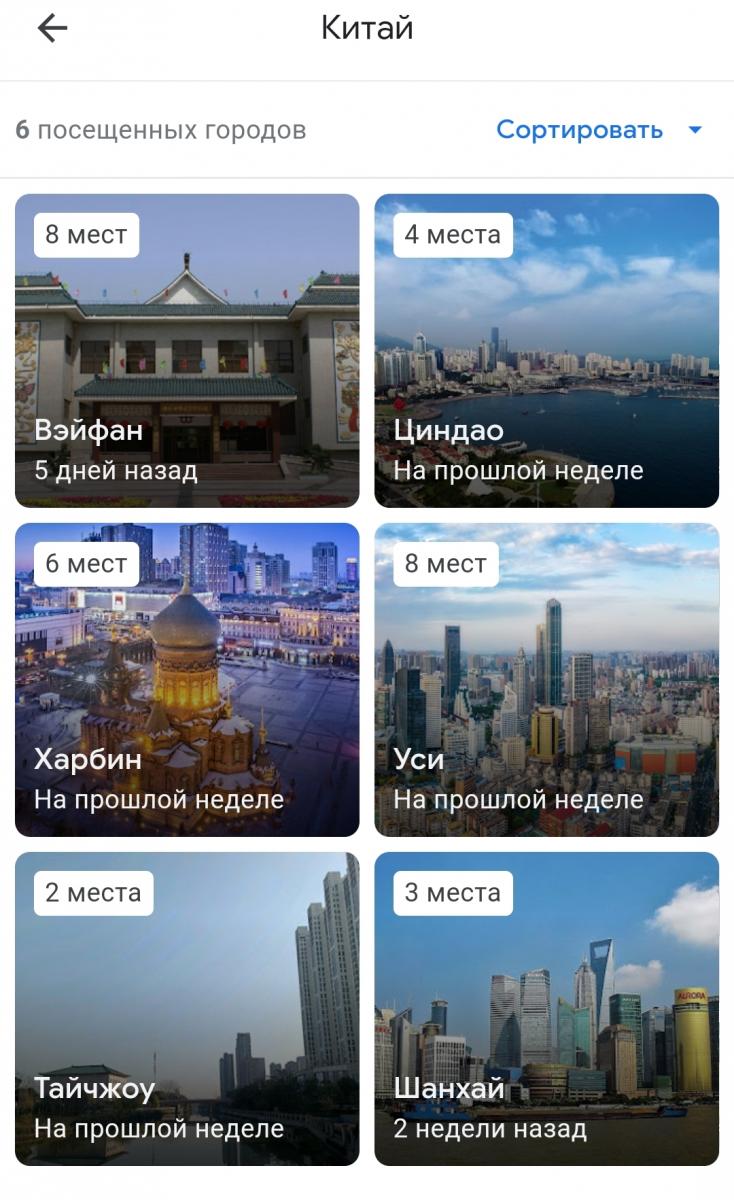734x1200 pixels.
Task: Open the Циндао city card
Action: pyautogui.click(x=546, y=351)
